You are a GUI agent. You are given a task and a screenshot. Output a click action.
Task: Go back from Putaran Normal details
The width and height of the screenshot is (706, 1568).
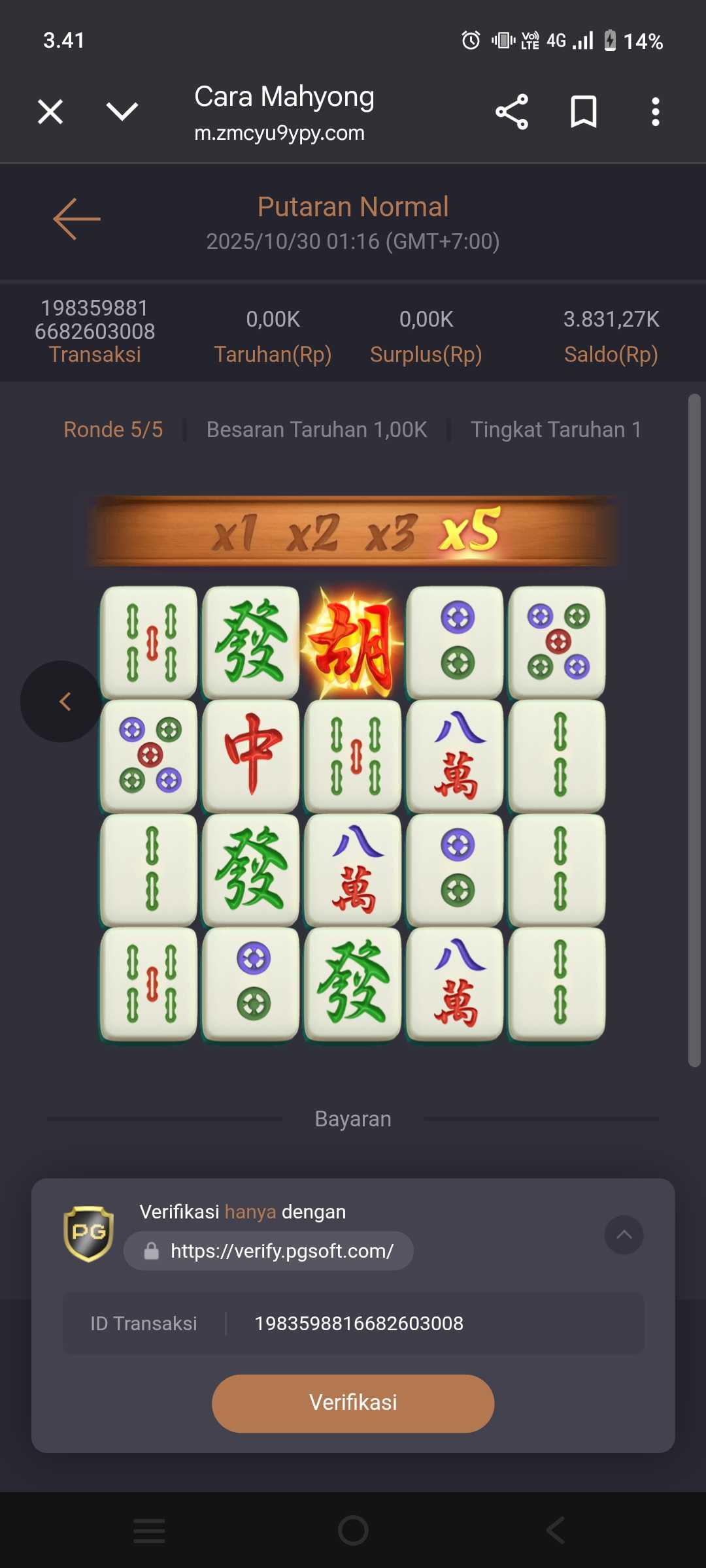coord(77,220)
